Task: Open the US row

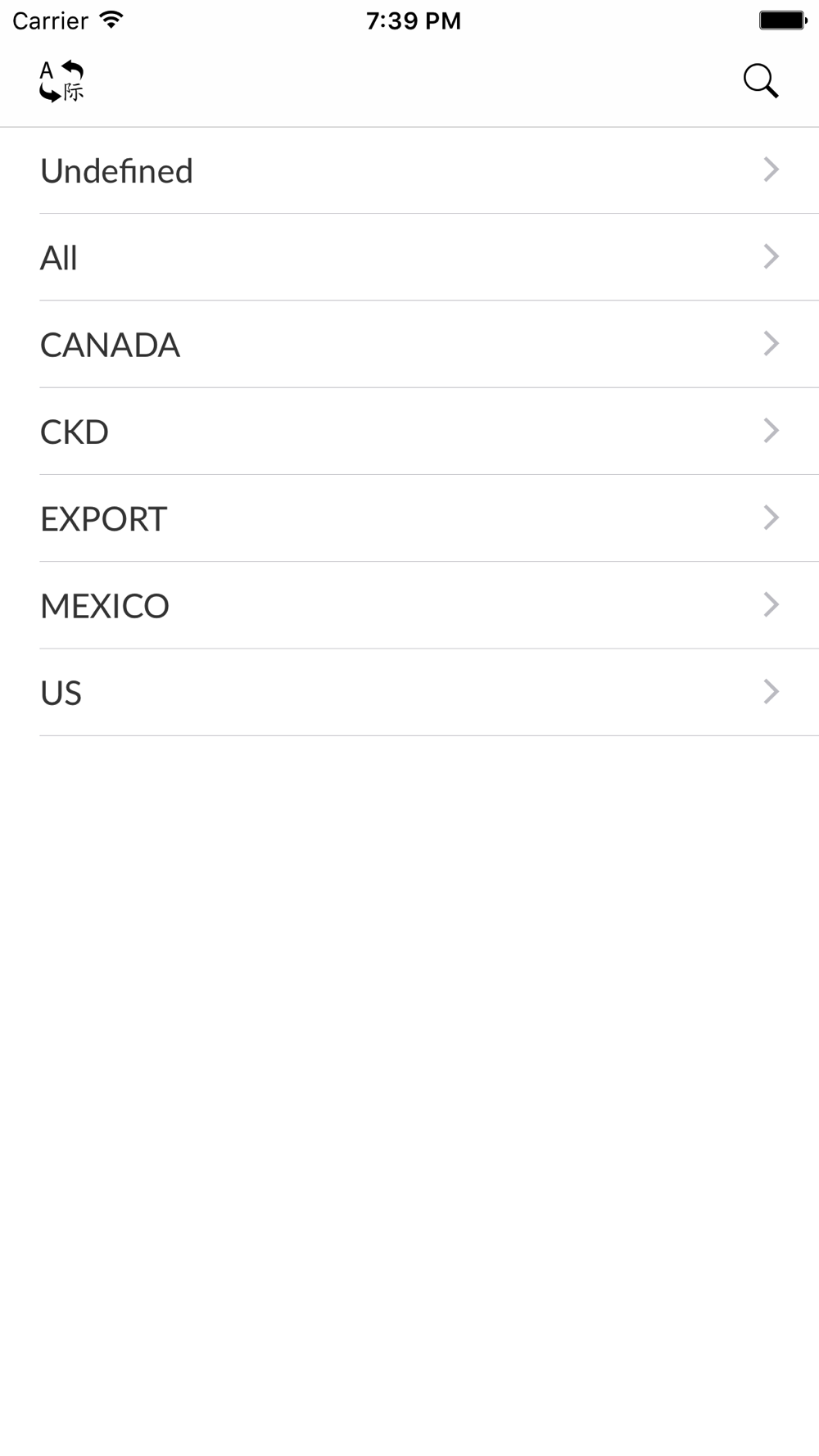Action: pos(409,693)
